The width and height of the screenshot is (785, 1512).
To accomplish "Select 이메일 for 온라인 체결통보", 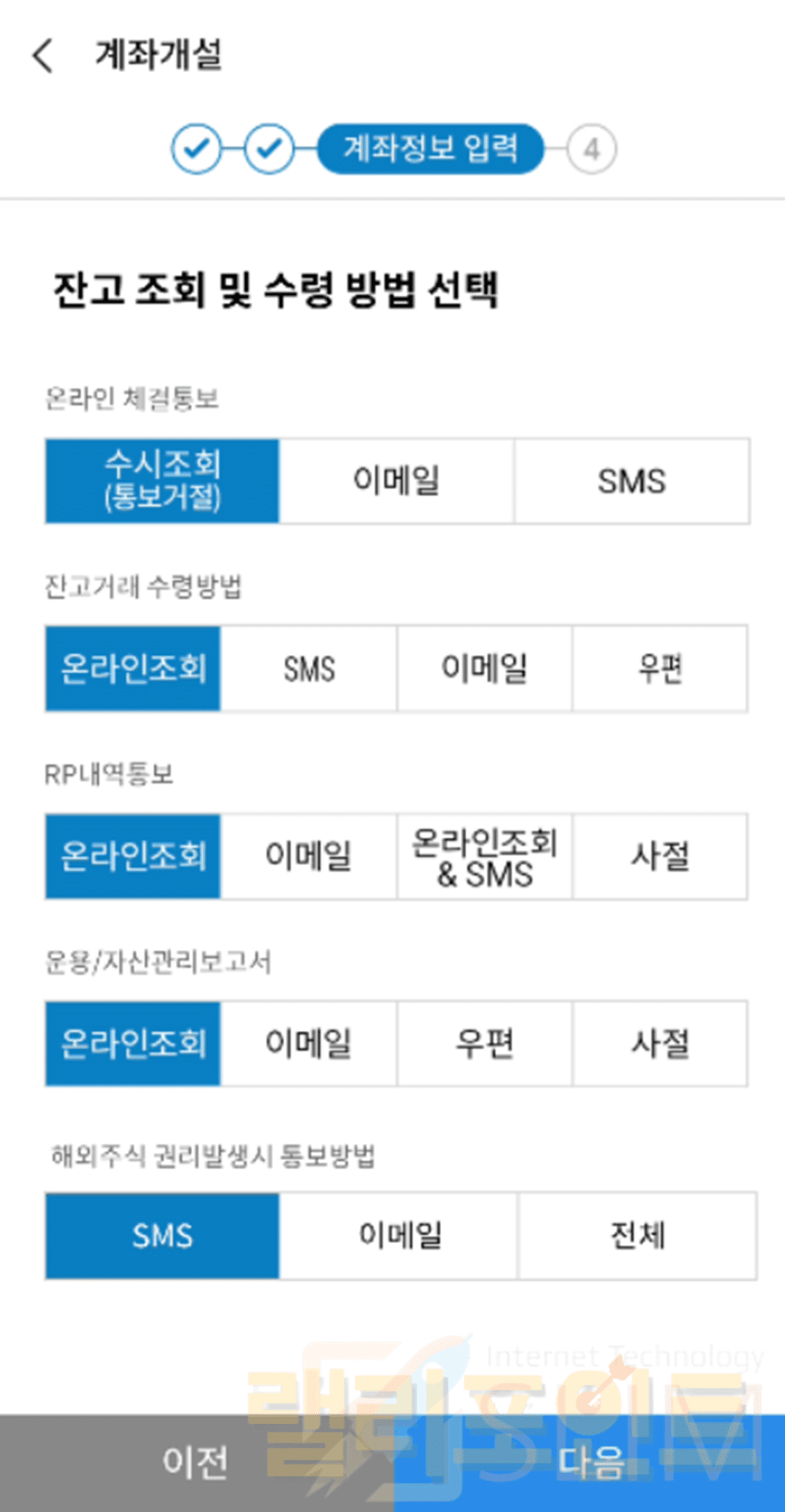I will (x=396, y=481).
